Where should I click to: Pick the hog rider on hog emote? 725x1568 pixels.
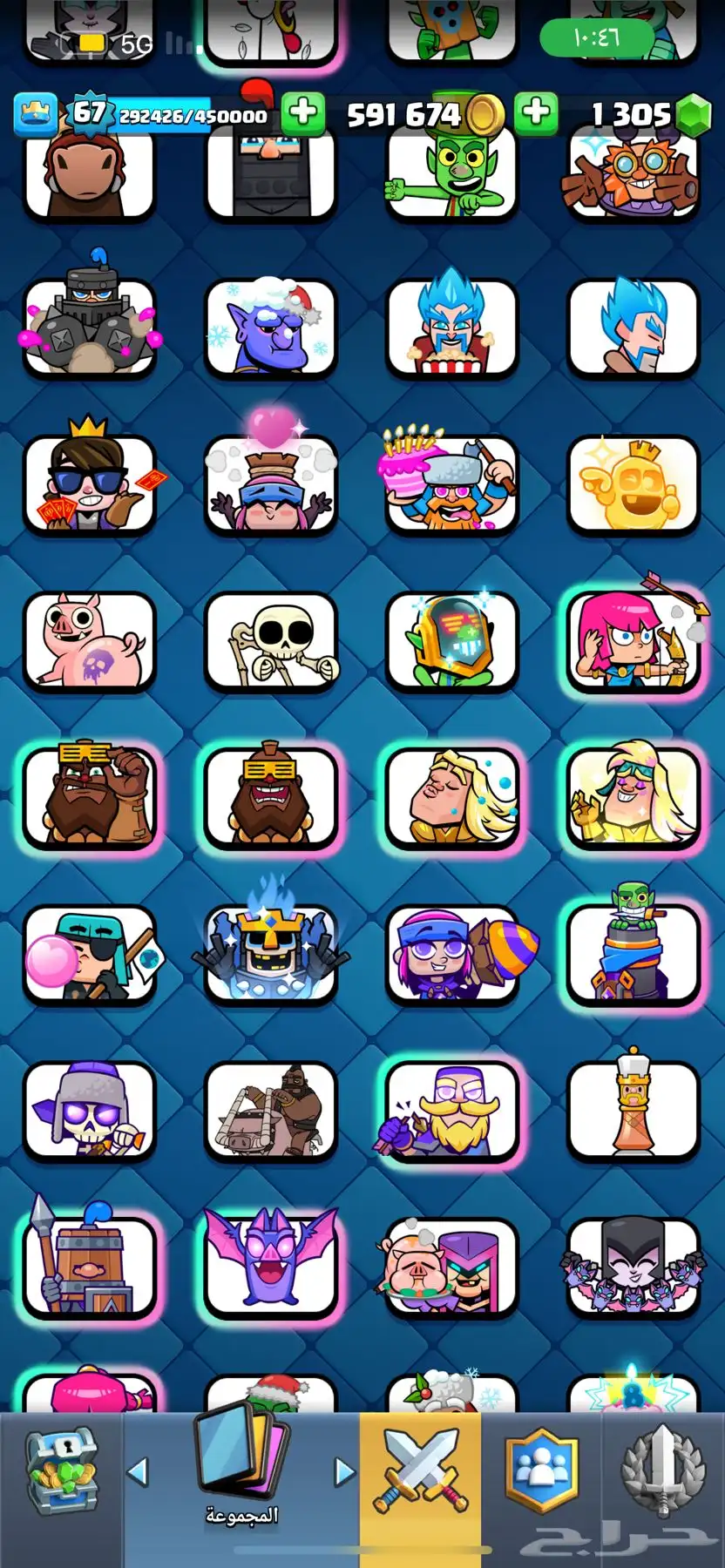pos(271,1108)
